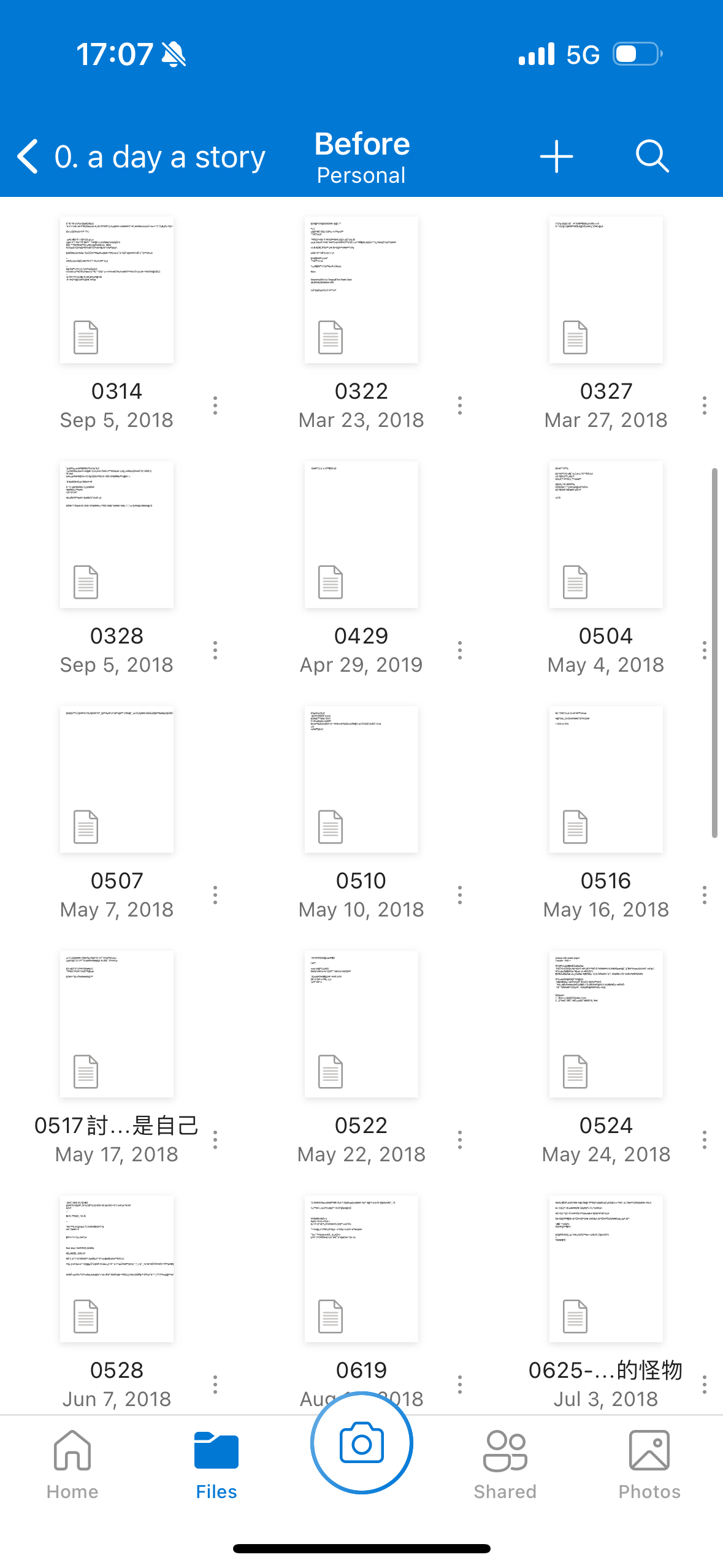This screenshot has width=723, height=1568.
Task: Open document 0507
Action: (117, 779)
